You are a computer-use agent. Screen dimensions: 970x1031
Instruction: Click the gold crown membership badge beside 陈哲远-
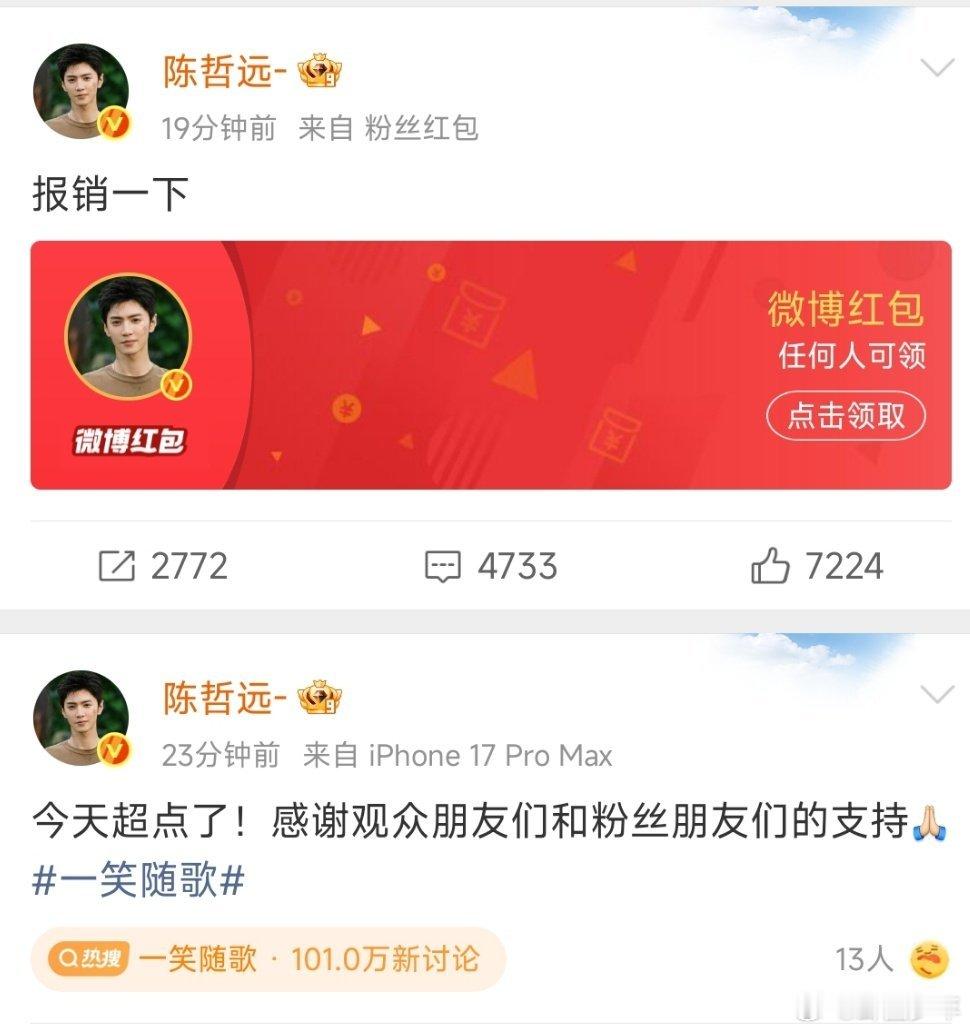[x=321, y=69]
